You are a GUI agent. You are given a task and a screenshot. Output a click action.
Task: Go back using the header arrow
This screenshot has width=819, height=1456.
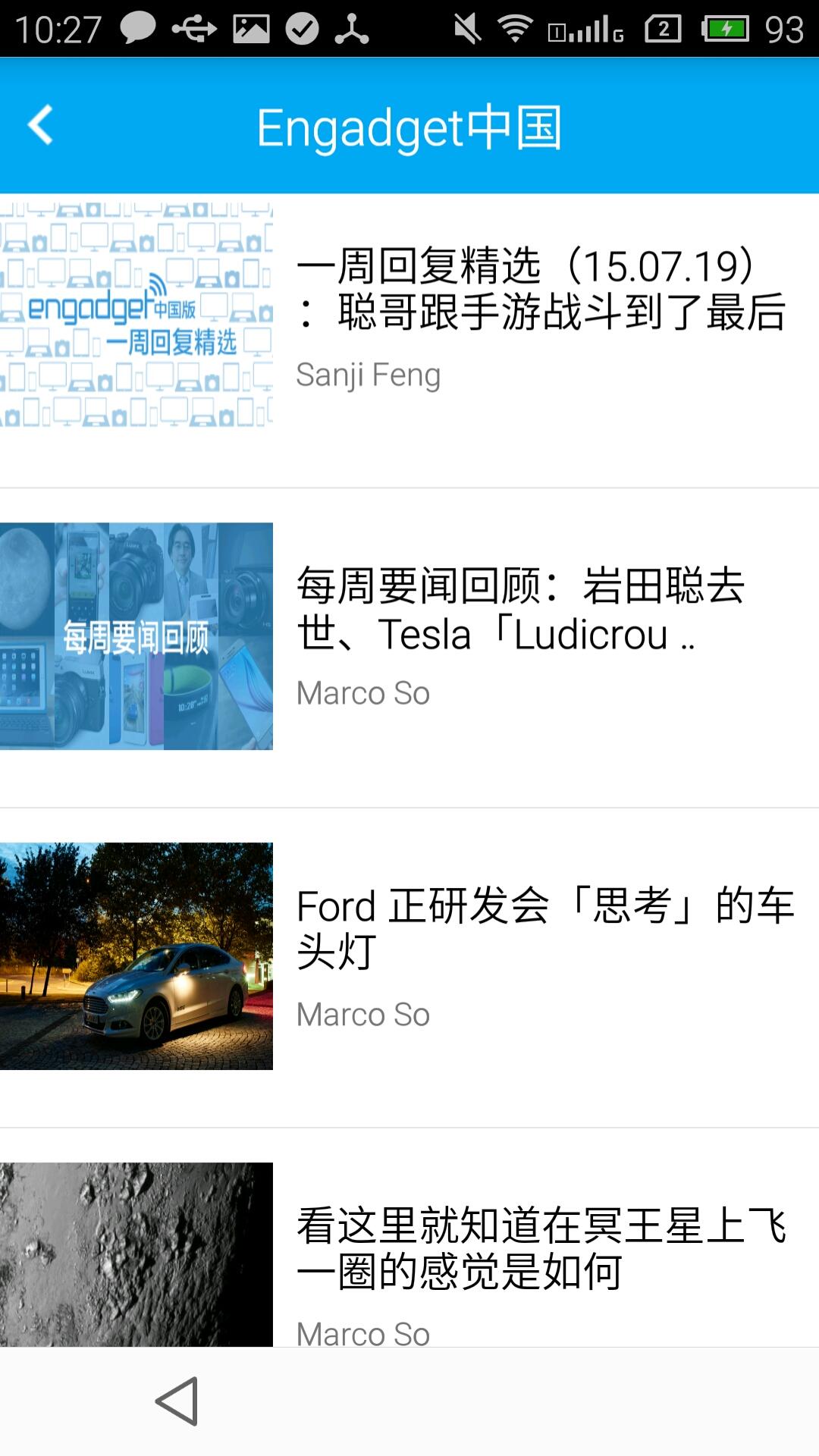pyautogui.click(x=41, y=125)
